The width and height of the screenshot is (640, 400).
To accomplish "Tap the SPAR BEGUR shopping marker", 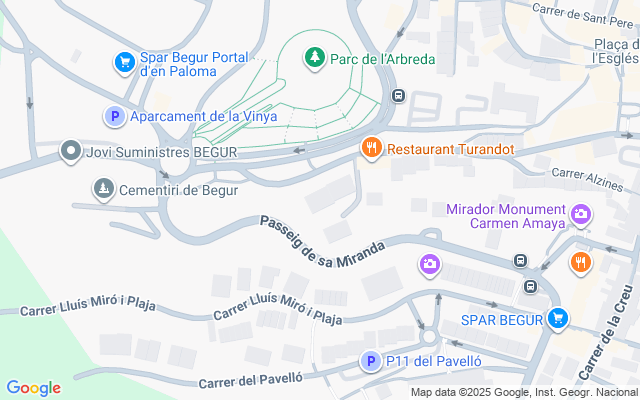I will pyautogui.click(x=559, y=320).
